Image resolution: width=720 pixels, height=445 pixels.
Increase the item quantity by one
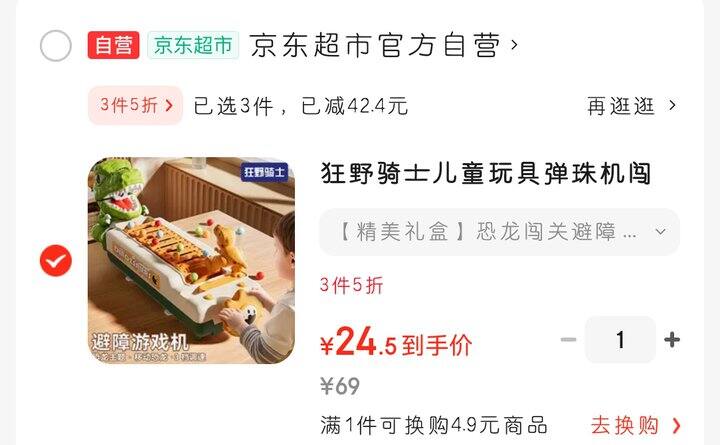pyautogui.click(x=672, y=340)
